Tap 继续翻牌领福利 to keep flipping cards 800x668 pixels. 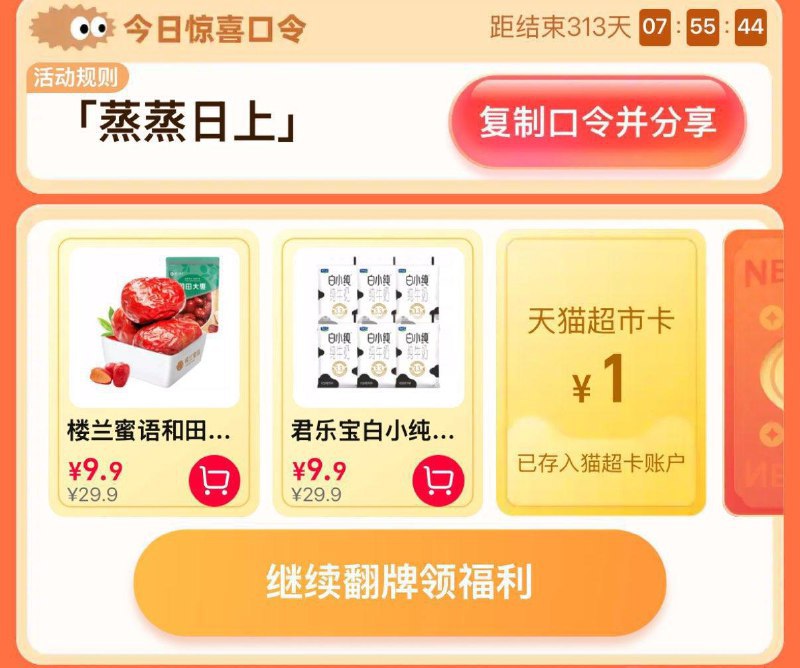pyautogui.click(x=399, y=582)
